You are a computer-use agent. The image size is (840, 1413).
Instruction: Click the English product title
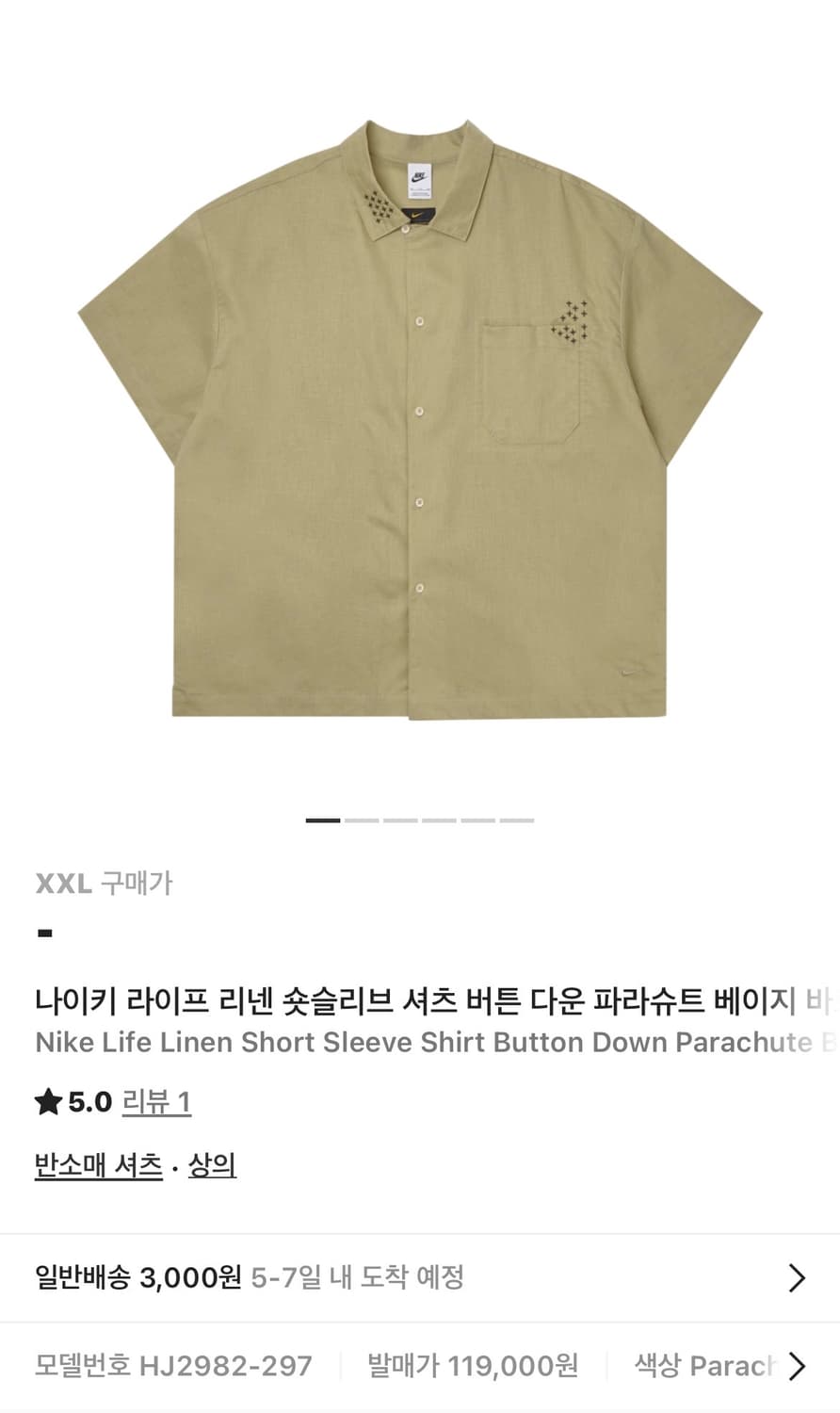click(414, 1043)
